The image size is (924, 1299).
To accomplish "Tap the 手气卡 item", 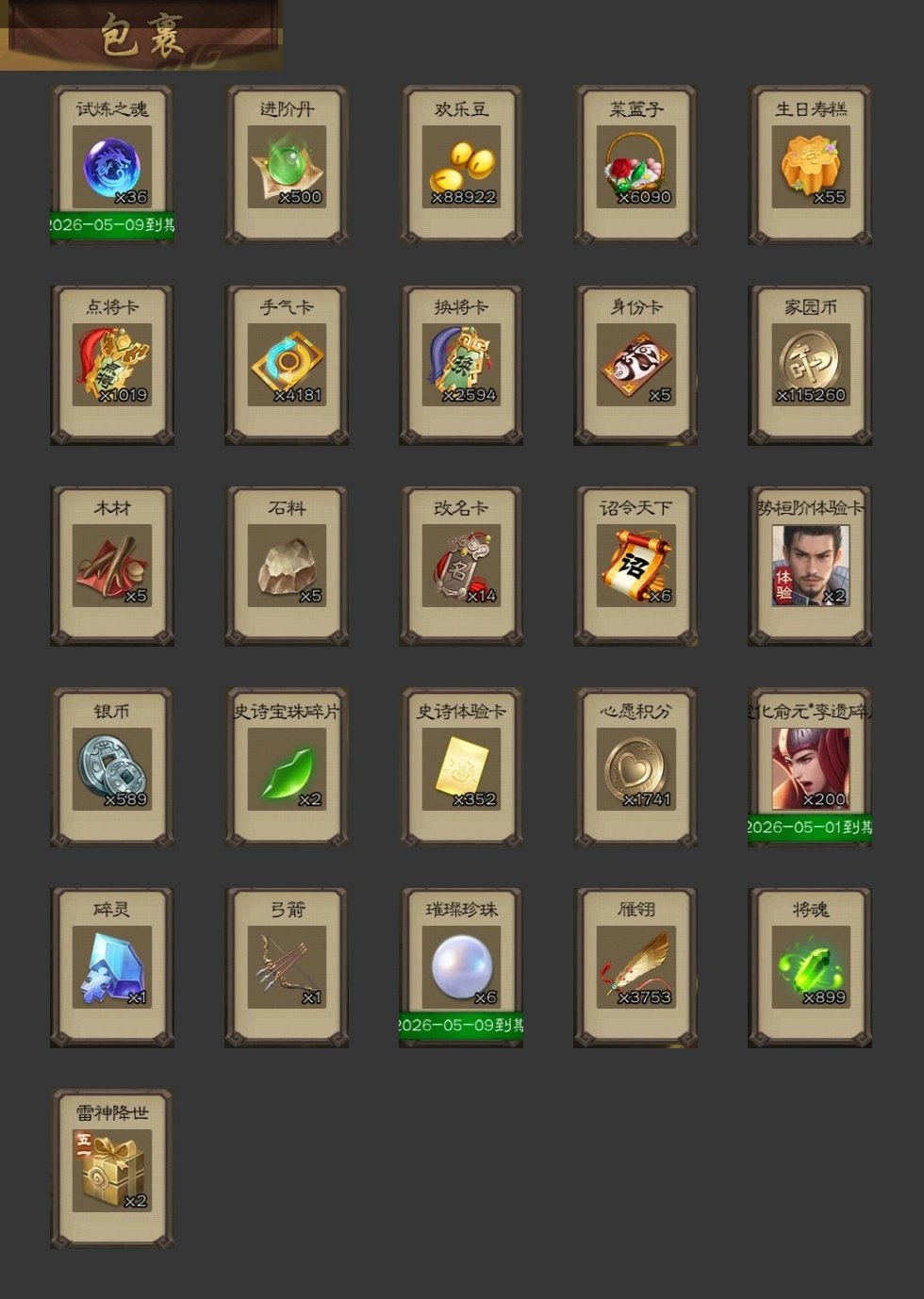I will tap(287, 366).
